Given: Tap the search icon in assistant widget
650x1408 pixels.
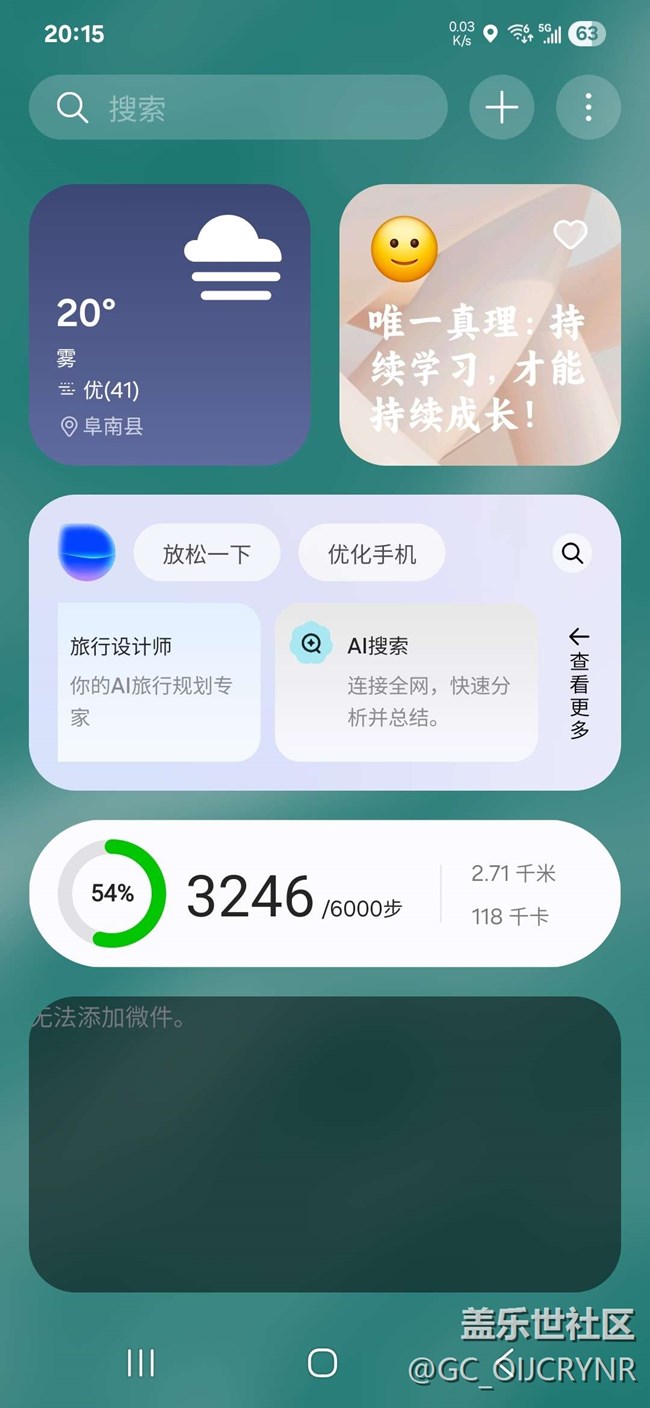Looking at the screenshot, I should [572, 553].
